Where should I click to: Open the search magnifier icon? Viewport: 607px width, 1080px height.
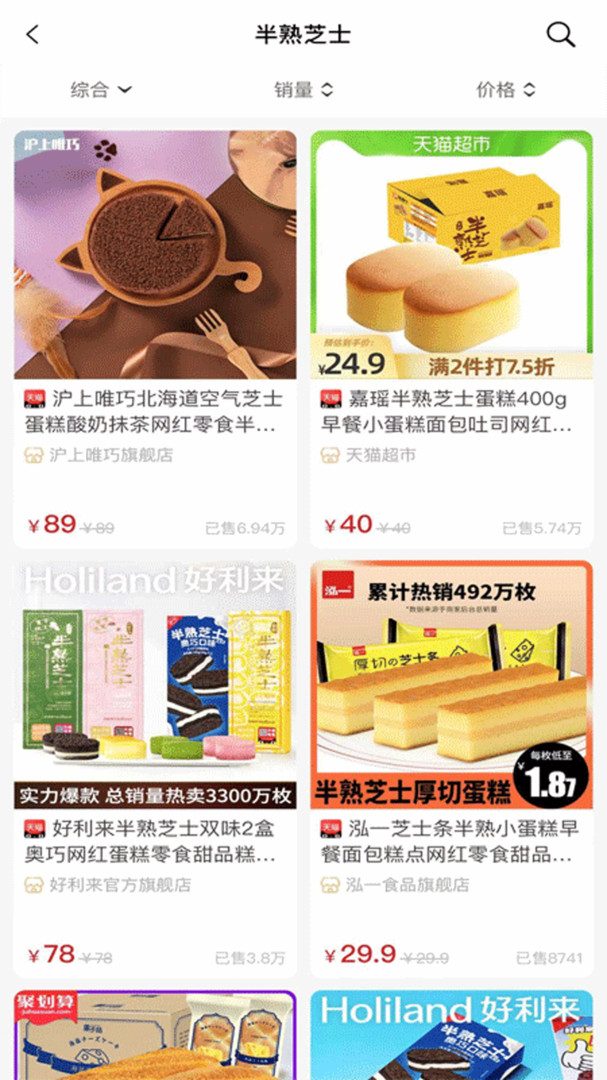click(560, 35)
